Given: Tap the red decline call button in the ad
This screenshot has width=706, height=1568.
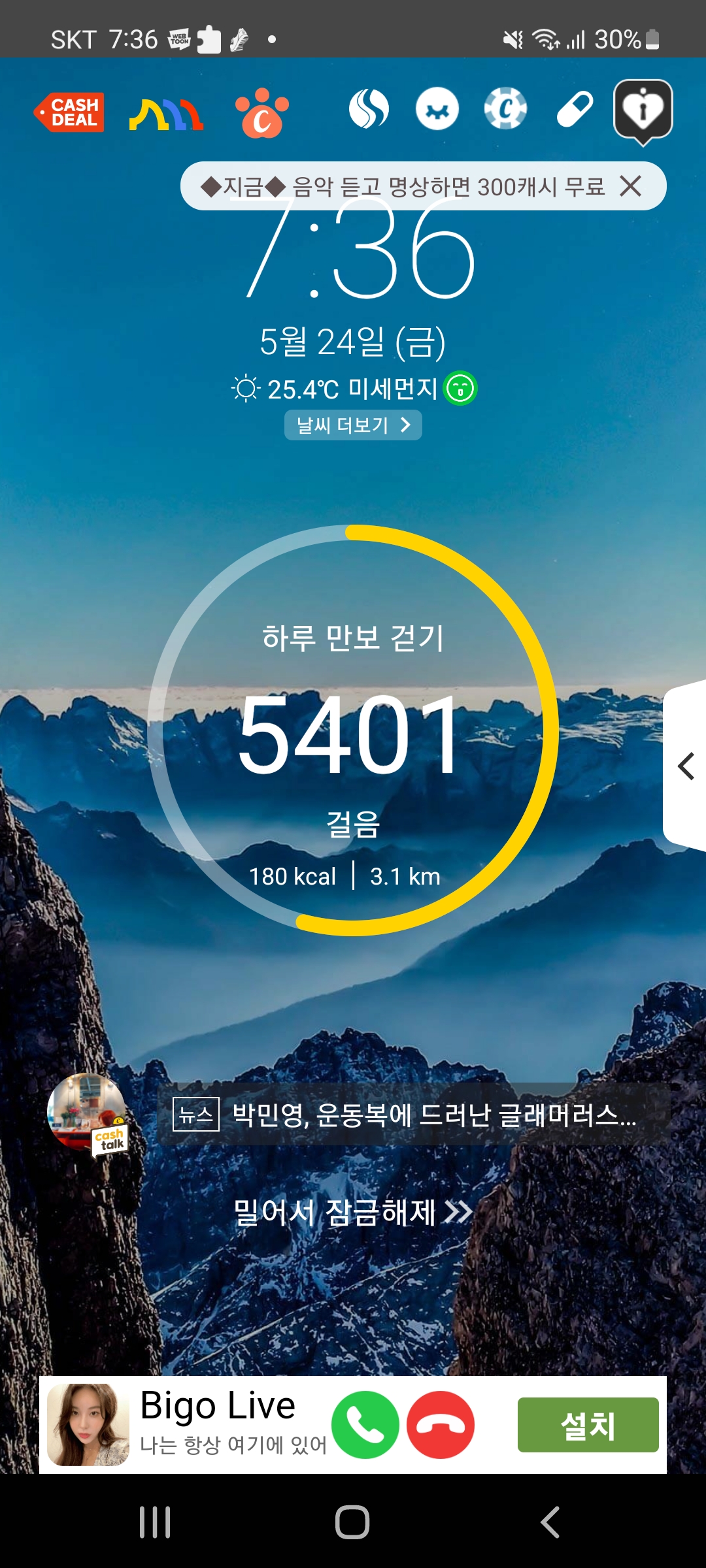Looking at the screenshot, I should (x=441, y=1425).
